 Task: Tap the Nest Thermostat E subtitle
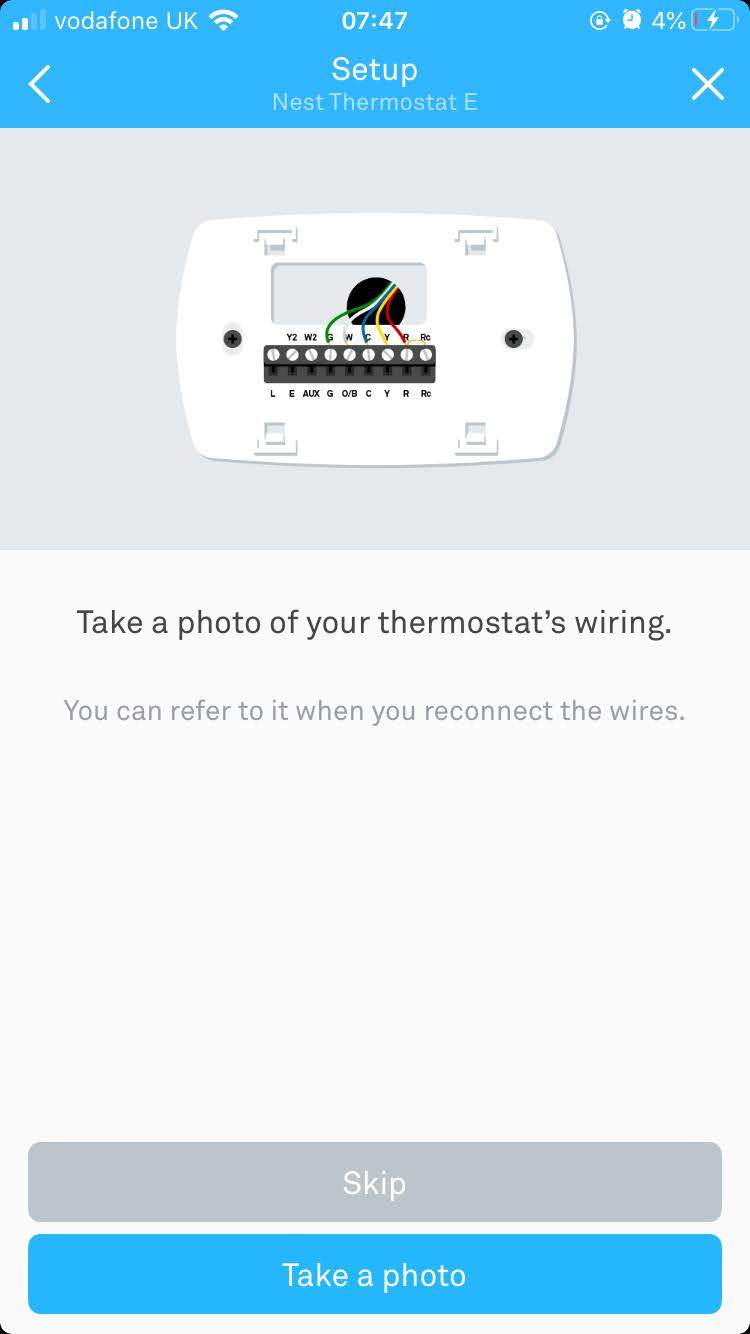(x=375, y=101)
